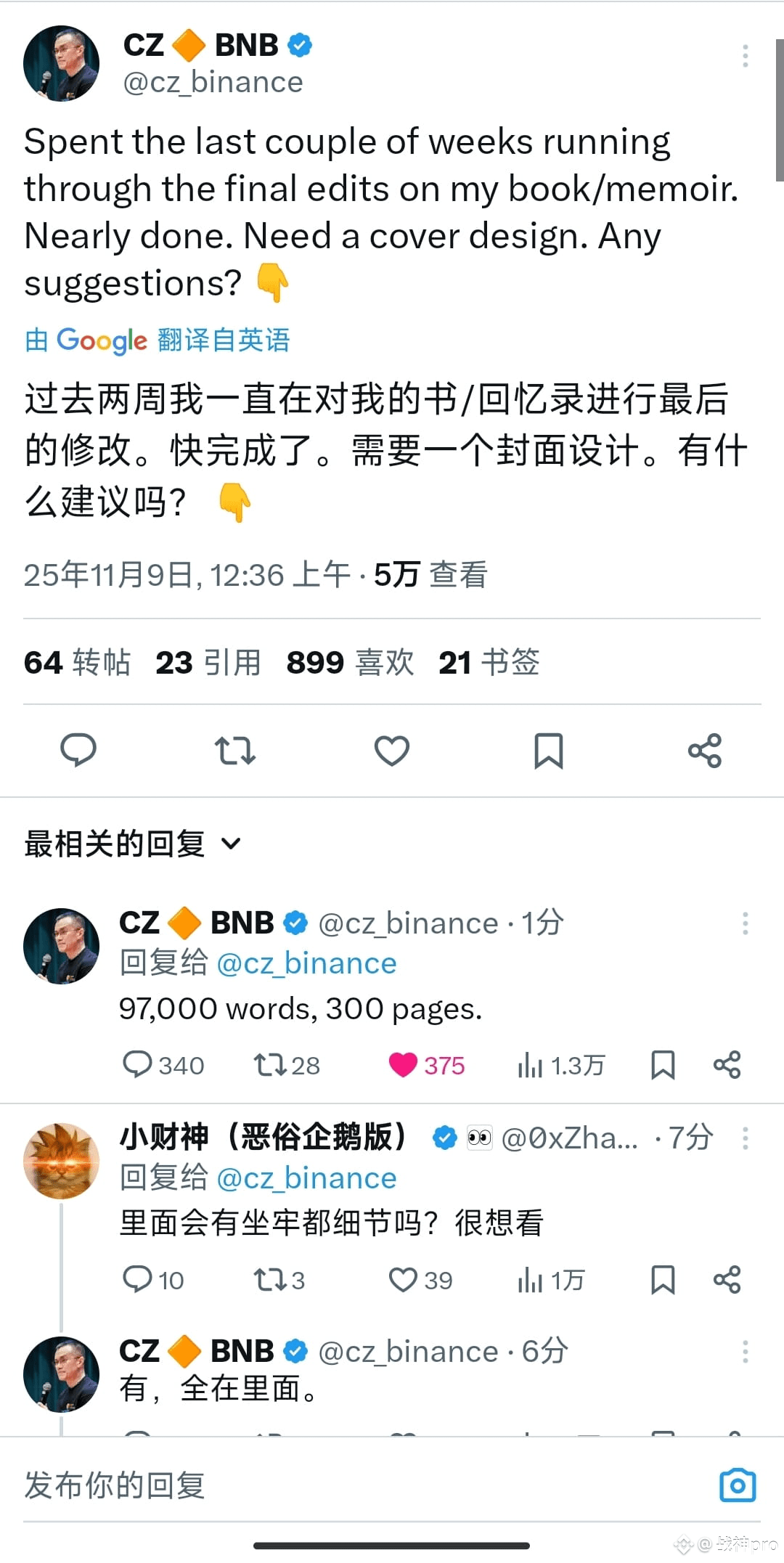
Task: Open the 由 Google 翻译自英语 link
Action: click(x=158, y=340)
